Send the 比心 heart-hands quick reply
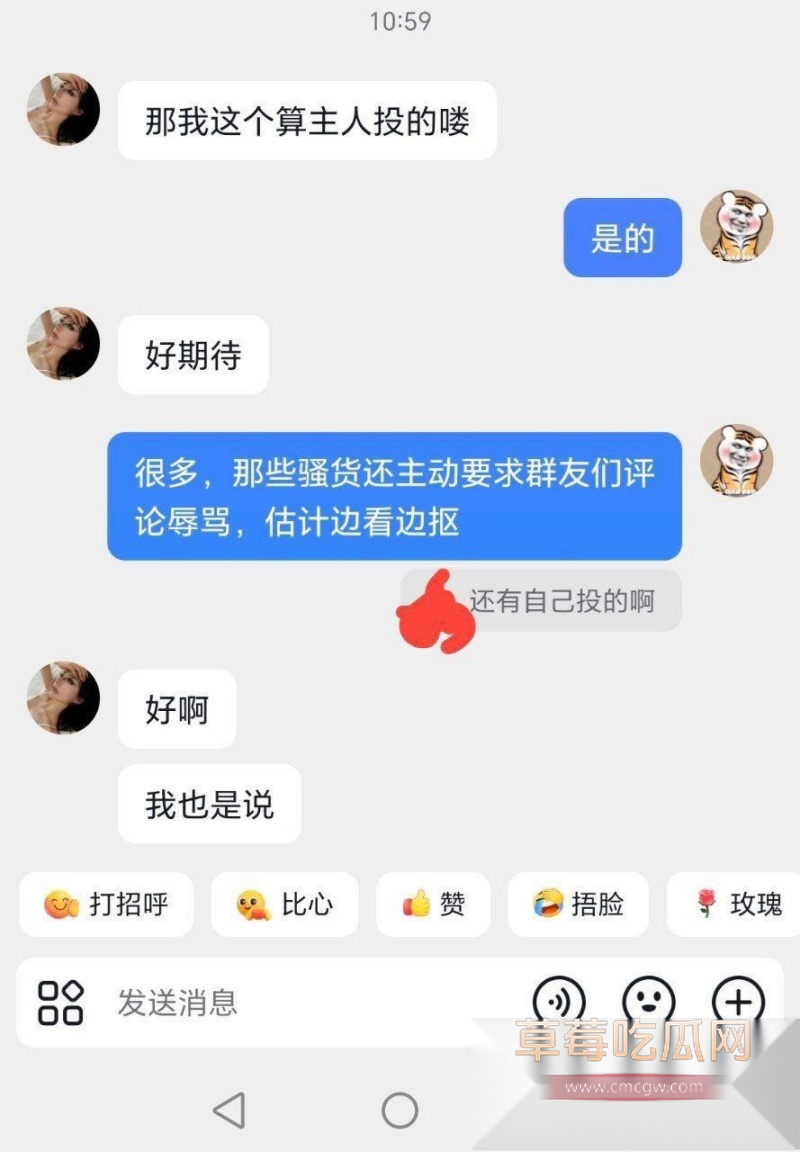Image resolution: width=800 pixels, height=1152 pixels. point(284,904)
